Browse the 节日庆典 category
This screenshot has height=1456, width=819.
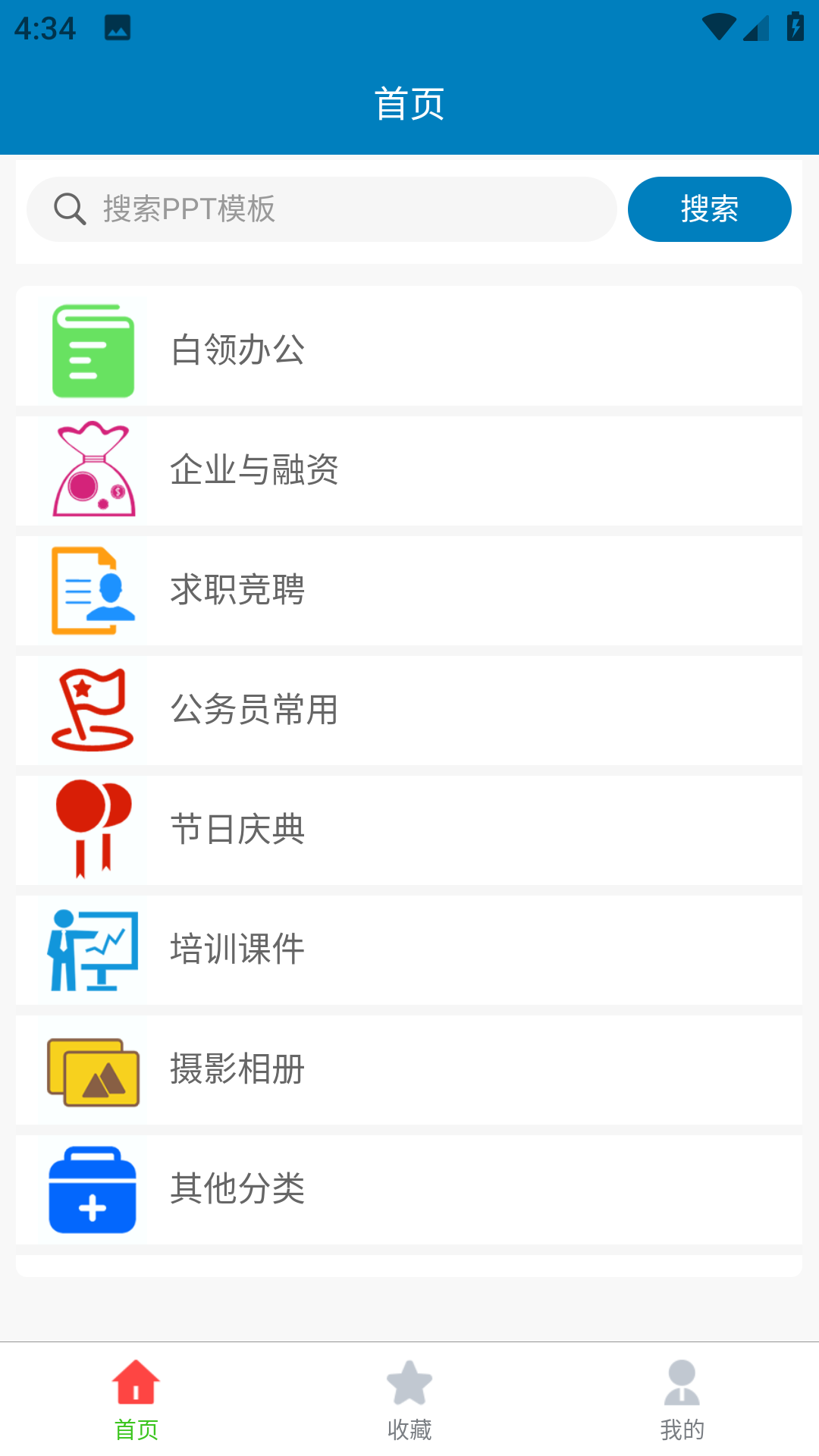click(409, 830)
